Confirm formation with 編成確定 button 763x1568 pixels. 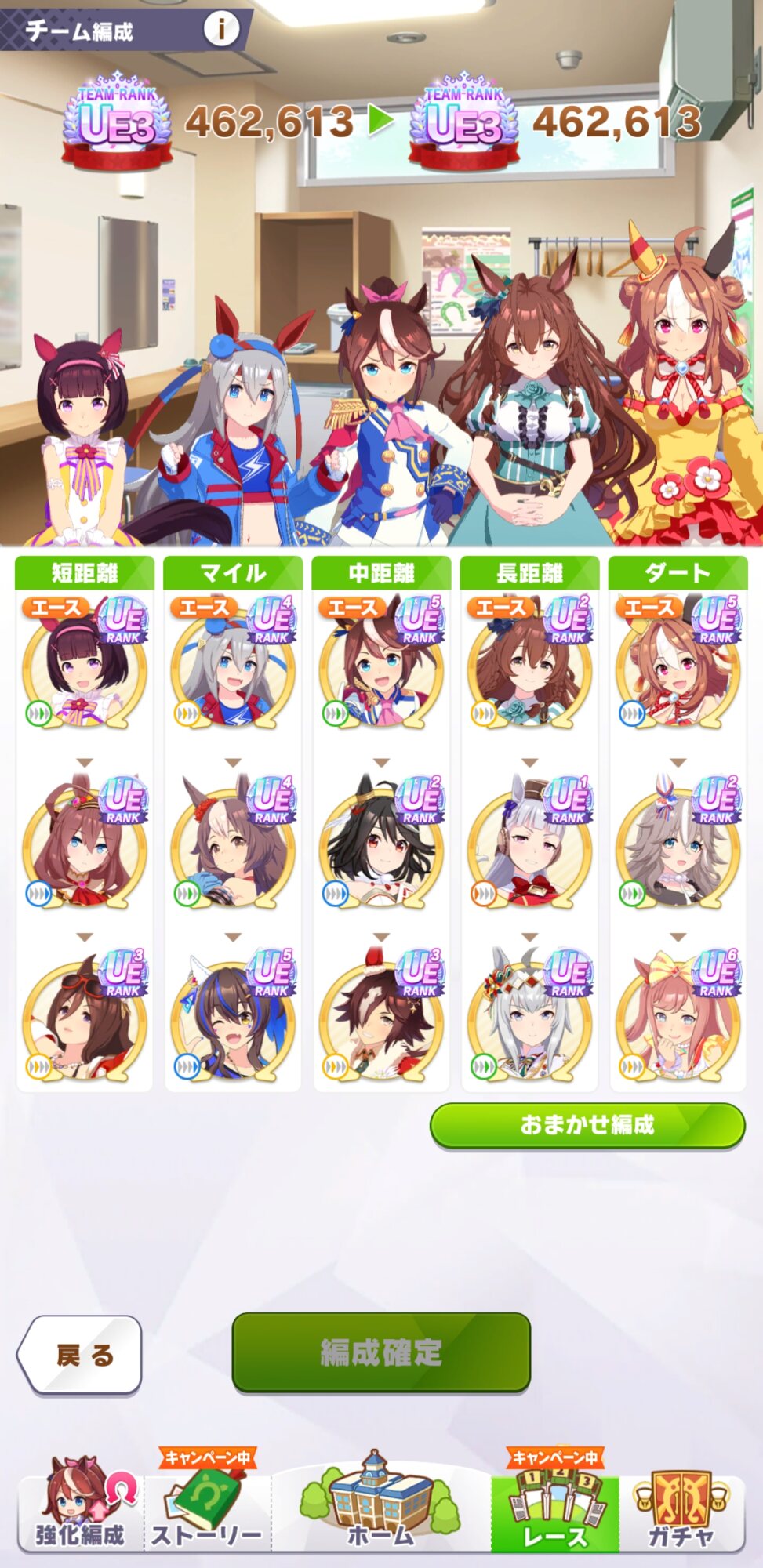pos(381,1352)
